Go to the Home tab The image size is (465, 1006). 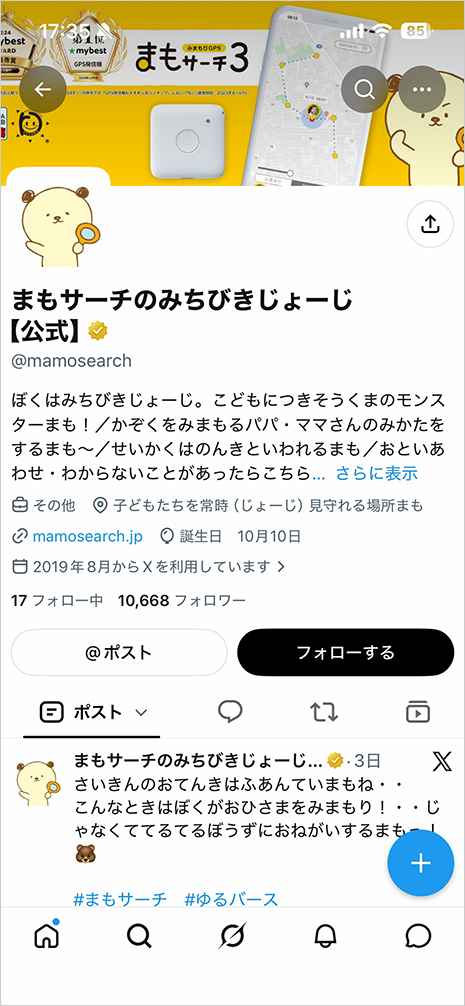click(47, 937)
